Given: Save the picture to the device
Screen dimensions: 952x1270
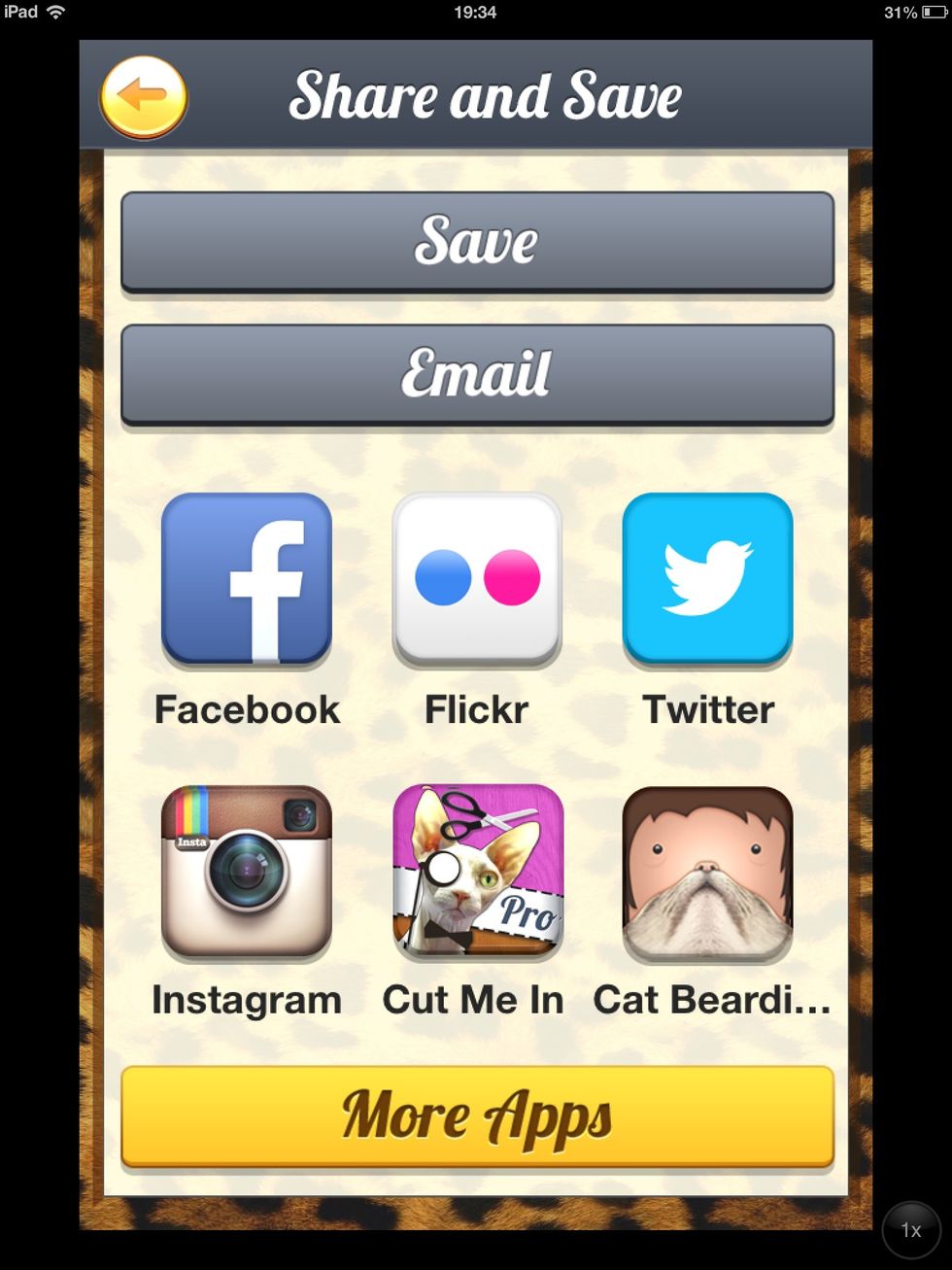Looking at the screenshot, I should click(x=477, y=241).
